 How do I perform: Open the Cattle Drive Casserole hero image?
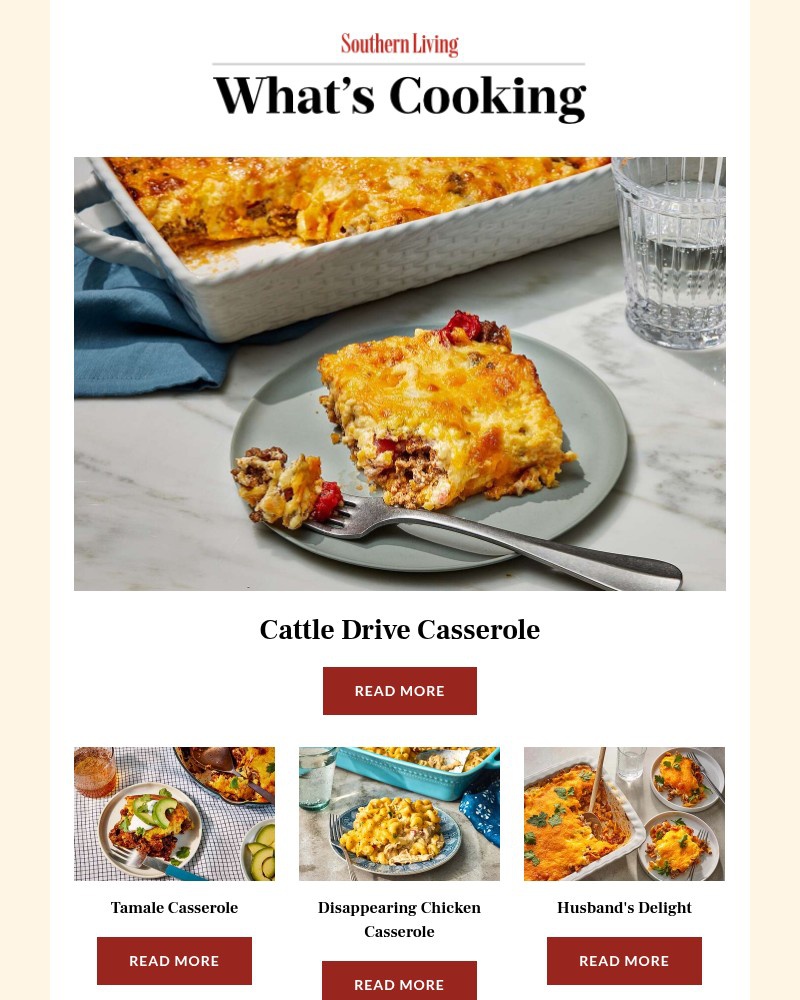[x=399, y=373]
